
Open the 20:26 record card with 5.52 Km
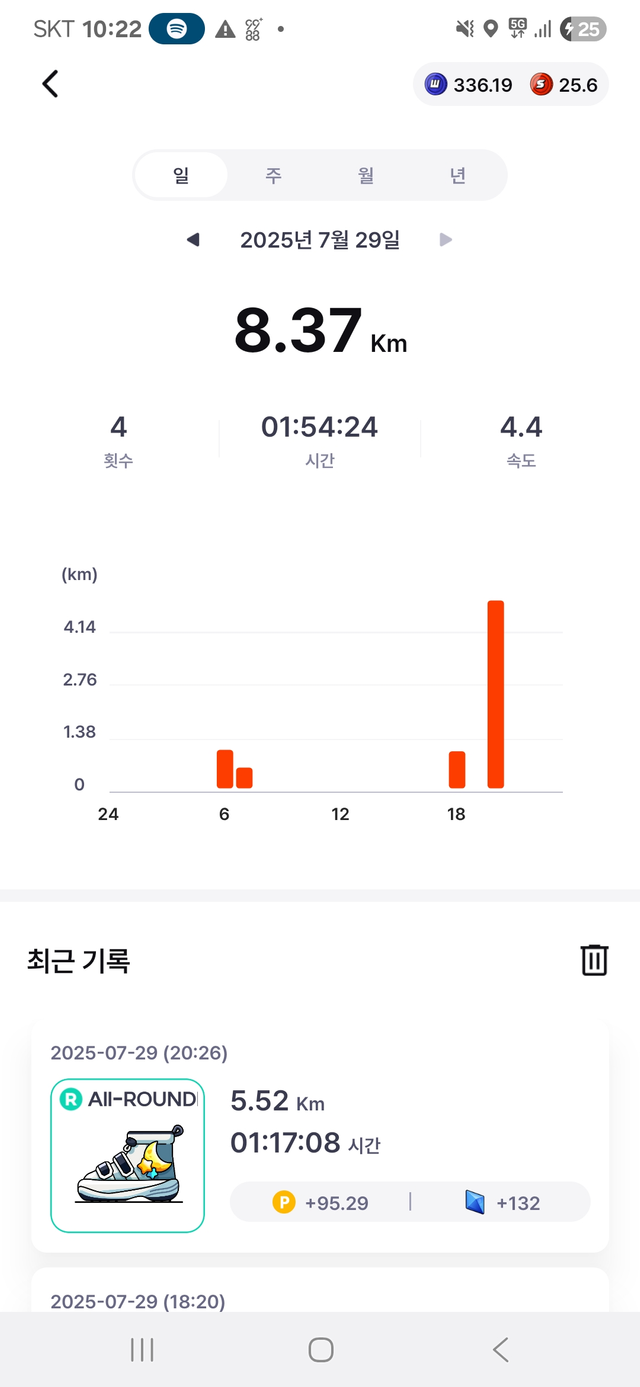click(x=320, y=1137)
